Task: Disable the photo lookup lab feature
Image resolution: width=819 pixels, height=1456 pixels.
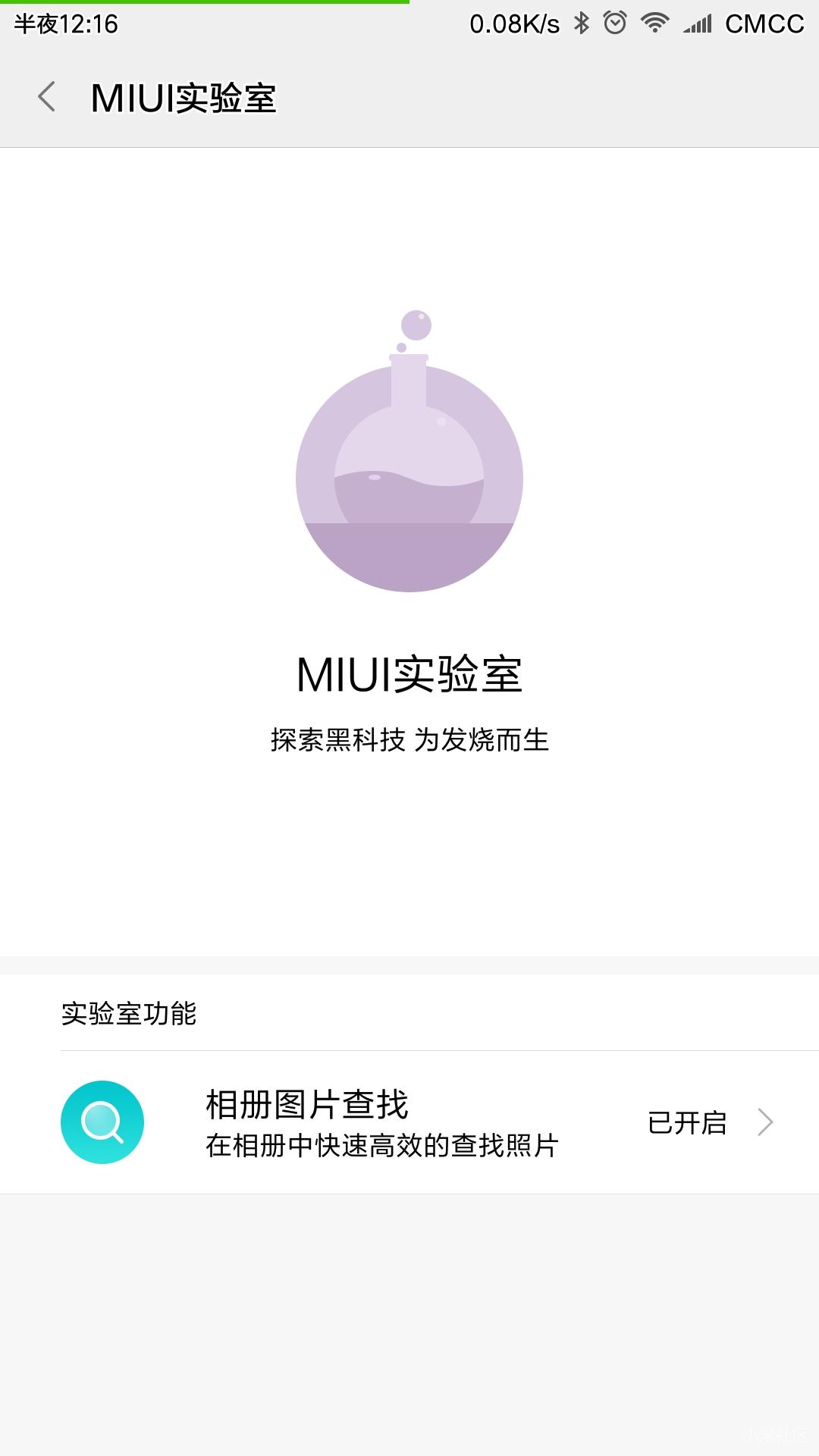Action: click(688, 1122)
